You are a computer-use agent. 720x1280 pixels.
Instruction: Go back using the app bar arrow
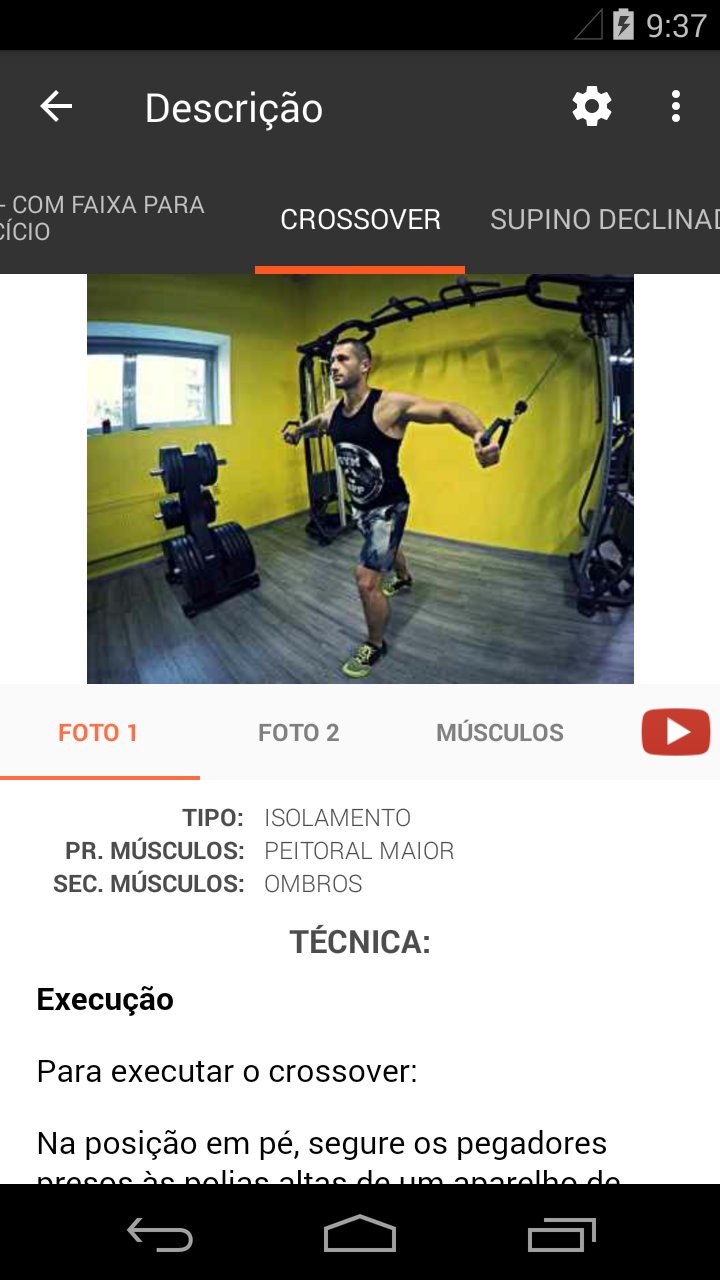(x=56, y=106)
